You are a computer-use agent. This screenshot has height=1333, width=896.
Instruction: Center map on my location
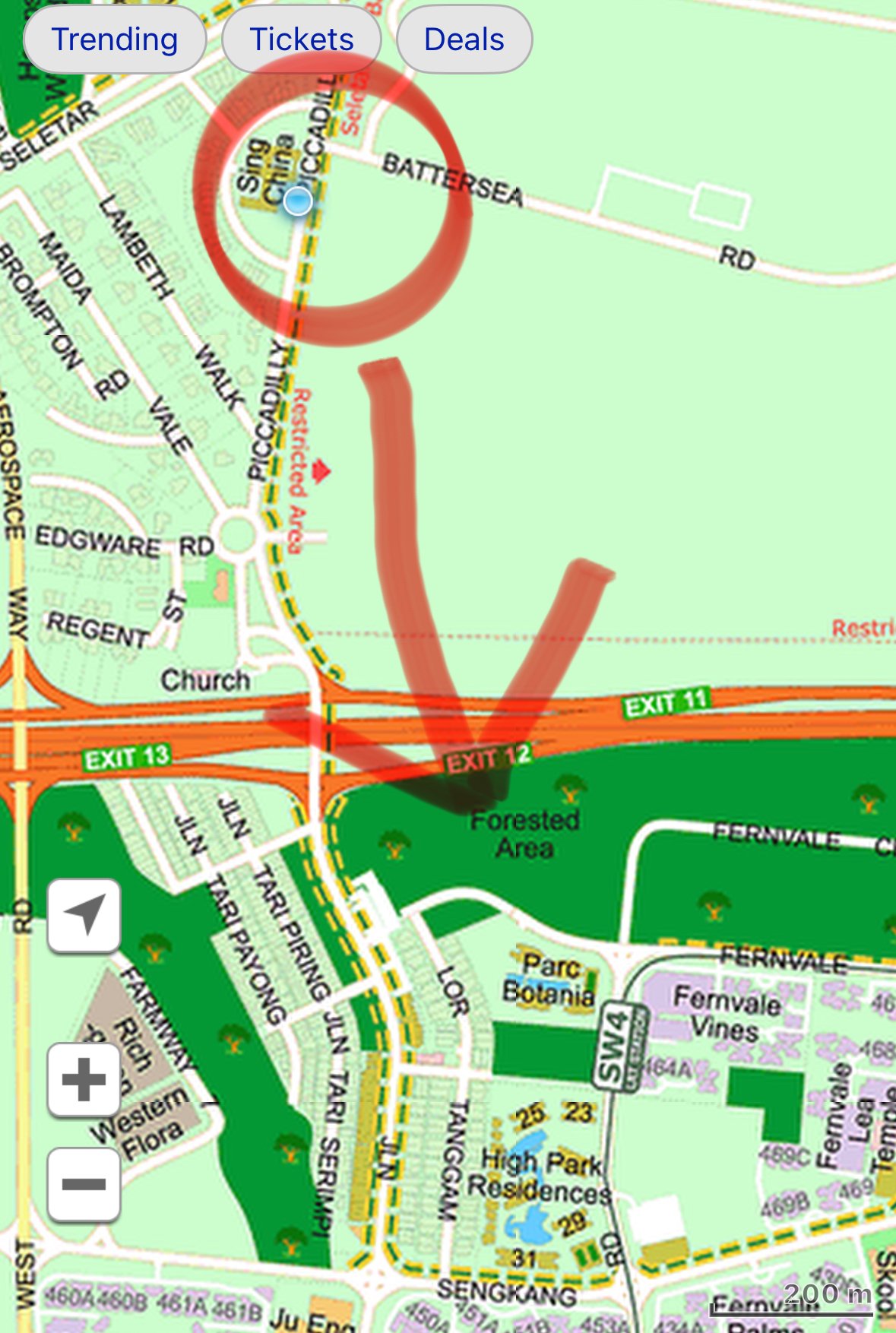click(x=84, y=915)
